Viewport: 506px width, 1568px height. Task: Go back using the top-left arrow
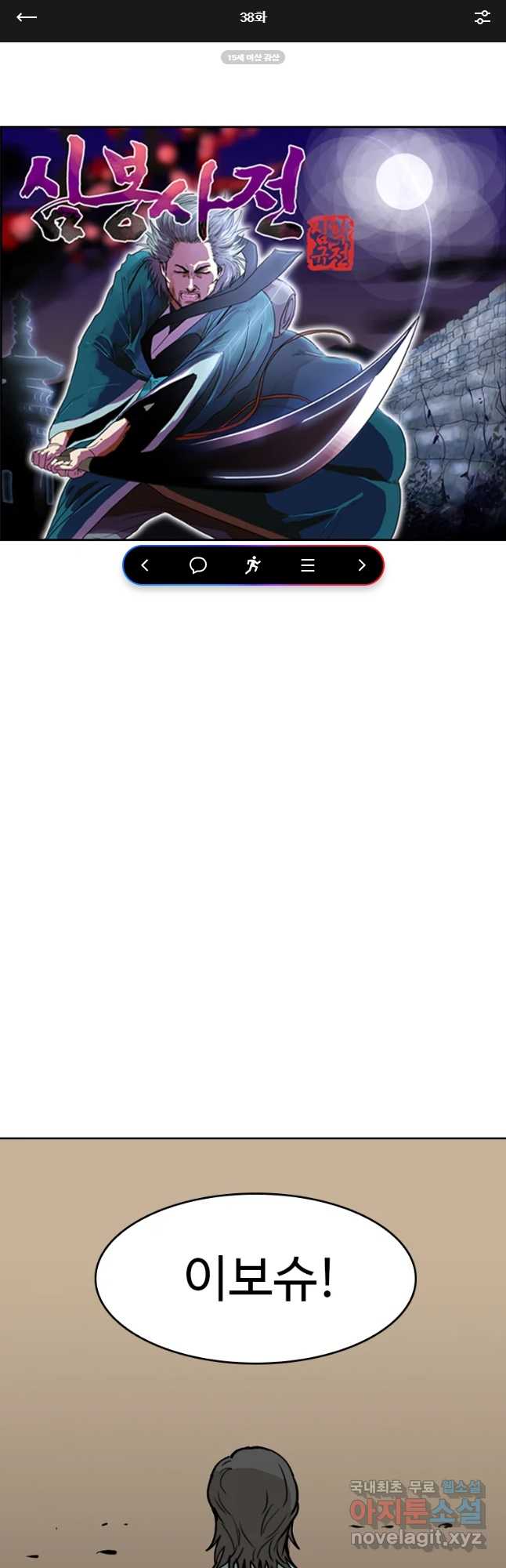click(x=27, y=17)
